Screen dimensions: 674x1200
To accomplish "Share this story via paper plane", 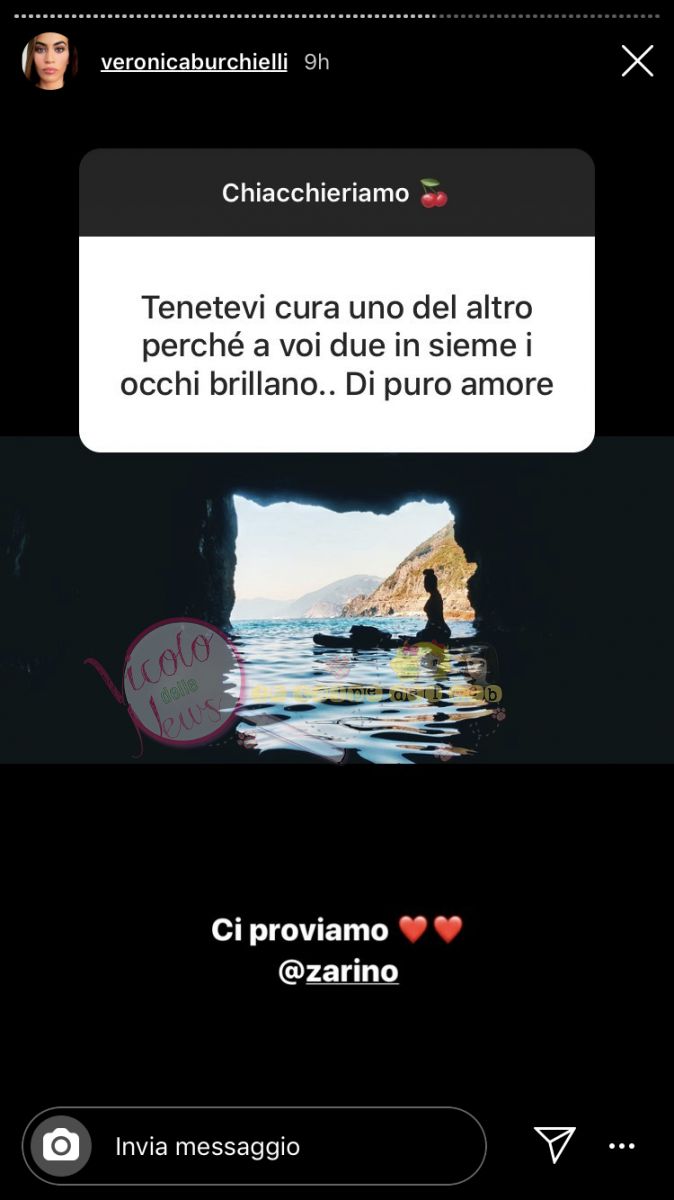I will [x=554, y=1144].
